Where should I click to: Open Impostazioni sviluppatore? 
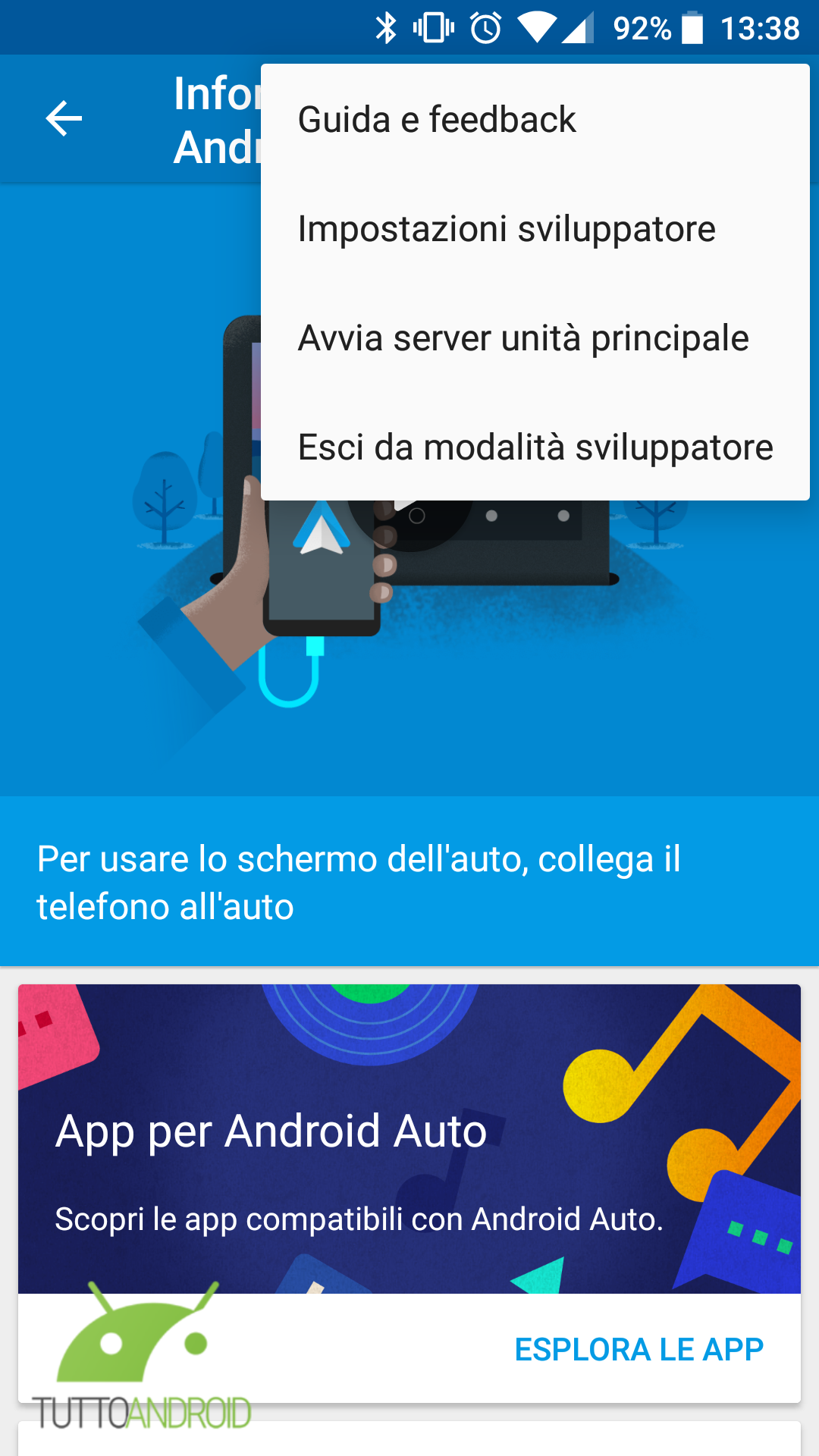(x=535, y=229)
